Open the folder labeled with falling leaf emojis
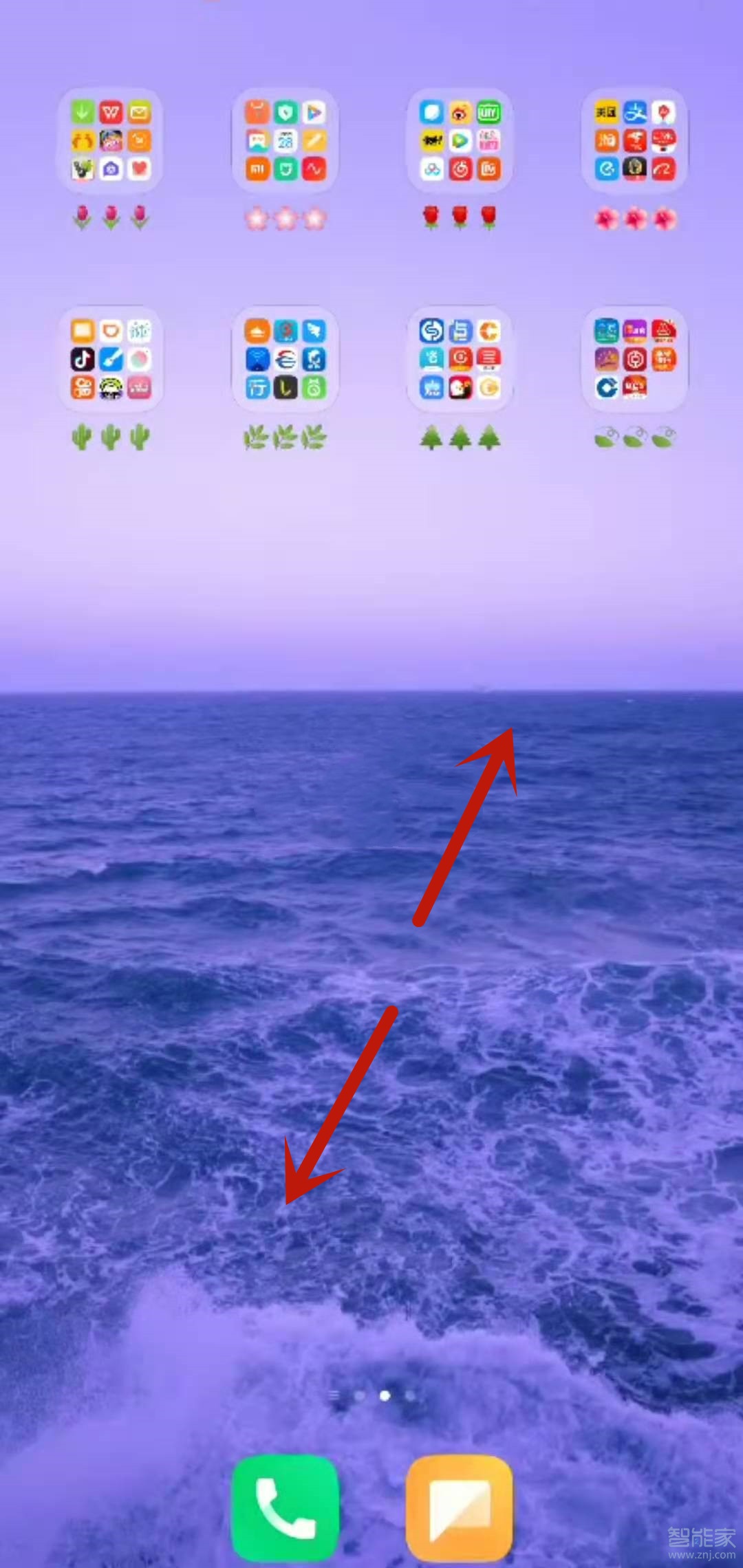 click(x=634, y=360)
